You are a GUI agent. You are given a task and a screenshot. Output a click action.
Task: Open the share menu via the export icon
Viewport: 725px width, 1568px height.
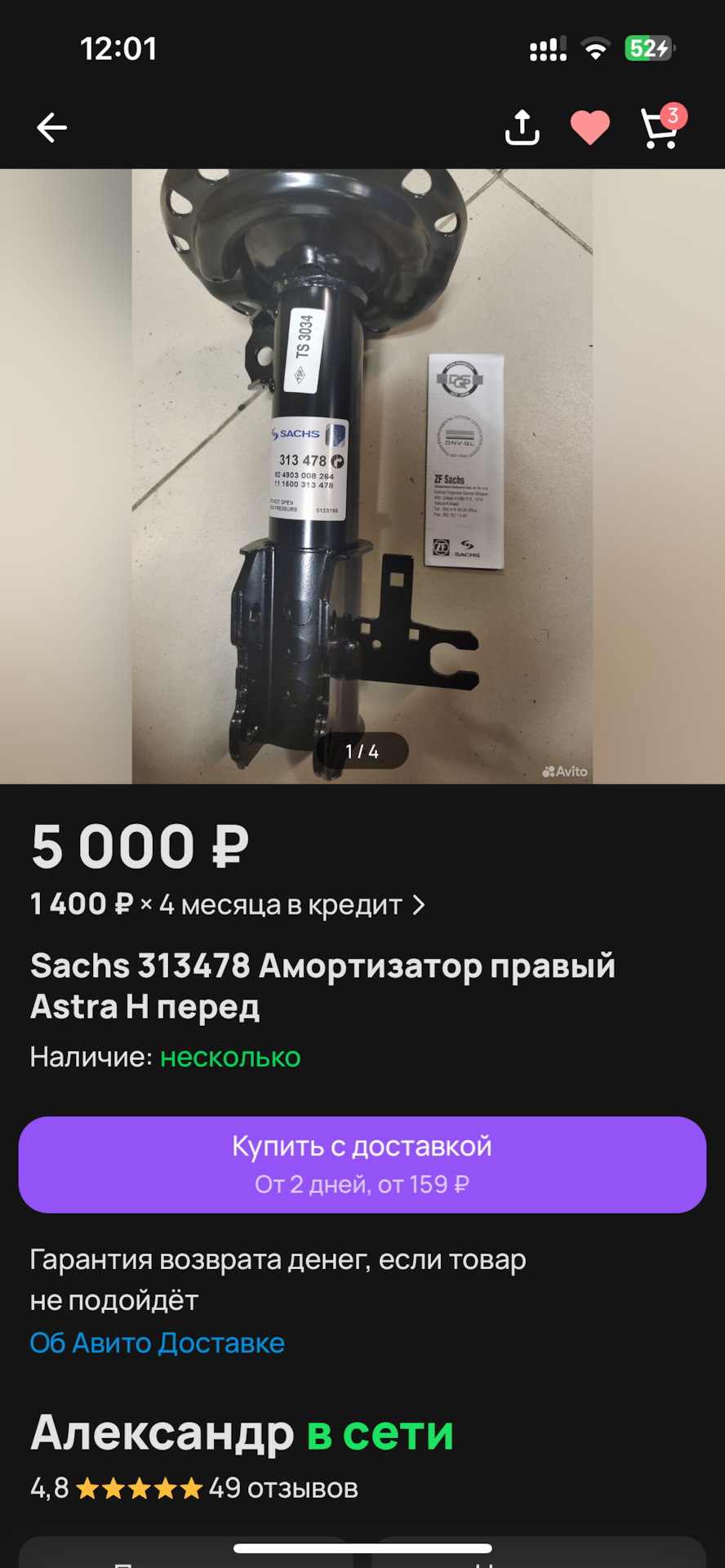point(522,127)
